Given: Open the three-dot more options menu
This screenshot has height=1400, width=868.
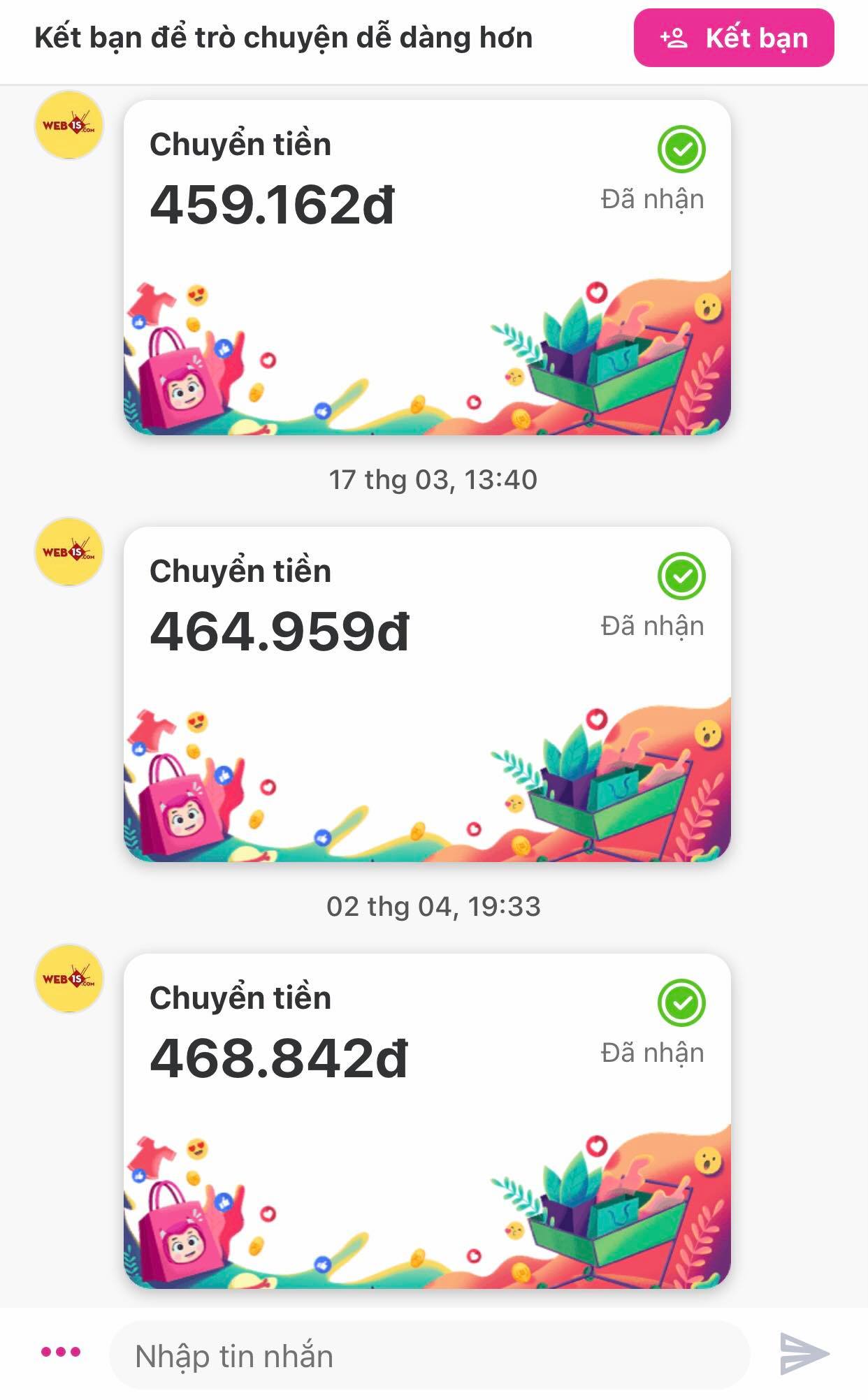Looking at the screenshot, I should pos(61,1352).
